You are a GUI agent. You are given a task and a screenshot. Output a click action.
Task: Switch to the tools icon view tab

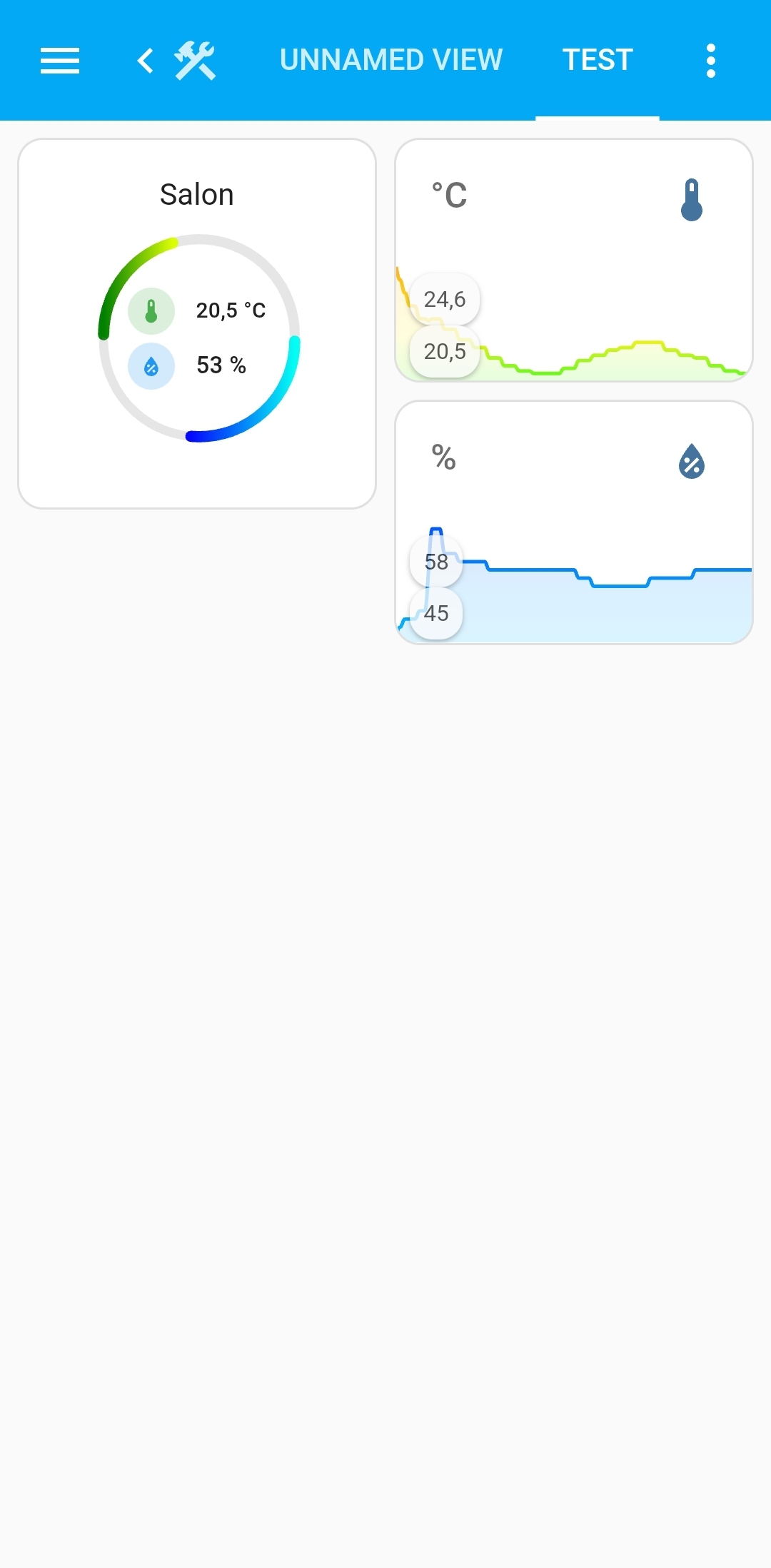195,61
